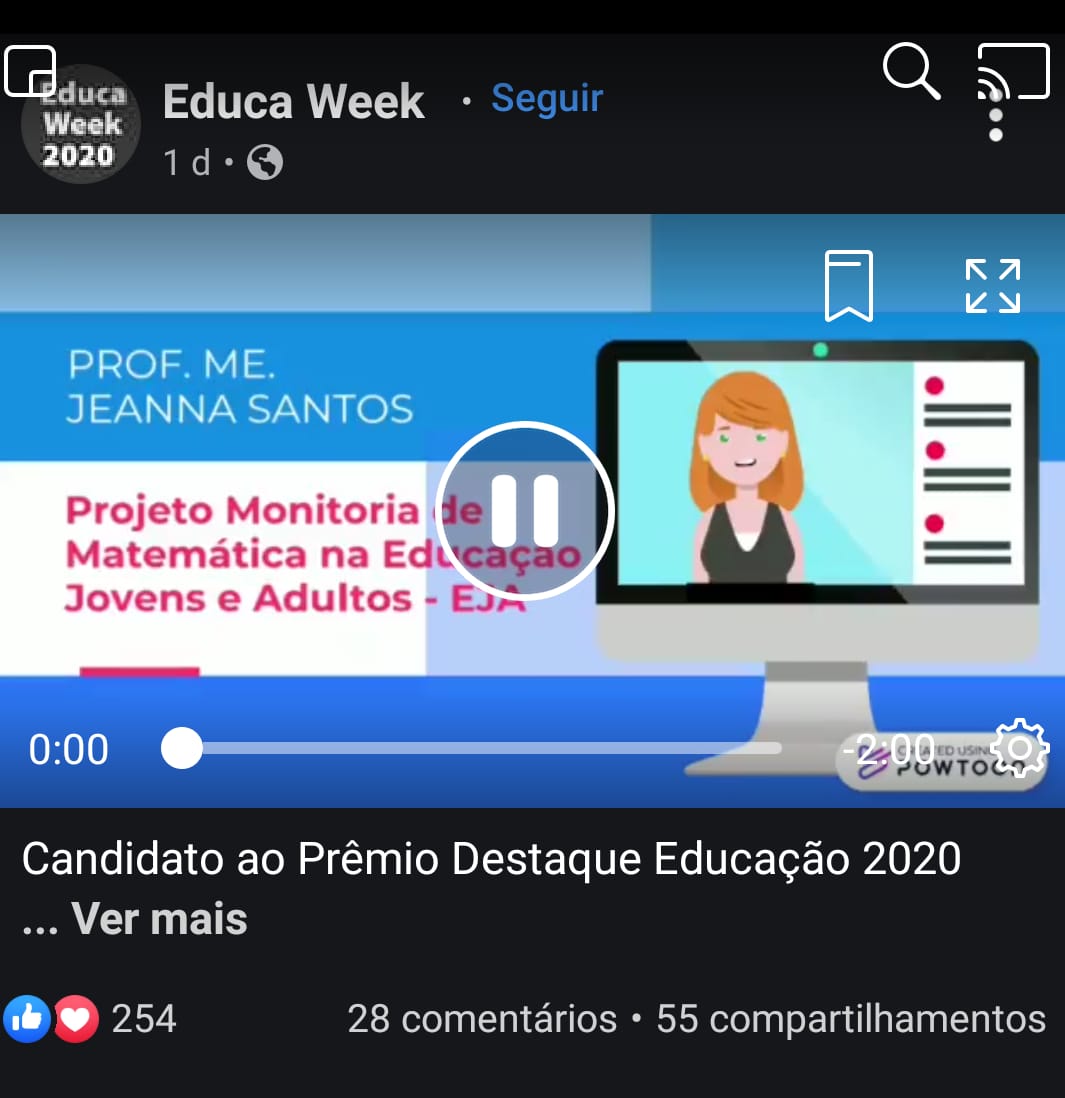Image resolution: width=1065 pixels, height=1098 pixels.
Task: Open Educa Week profile picture
Action: coord(82,126)
